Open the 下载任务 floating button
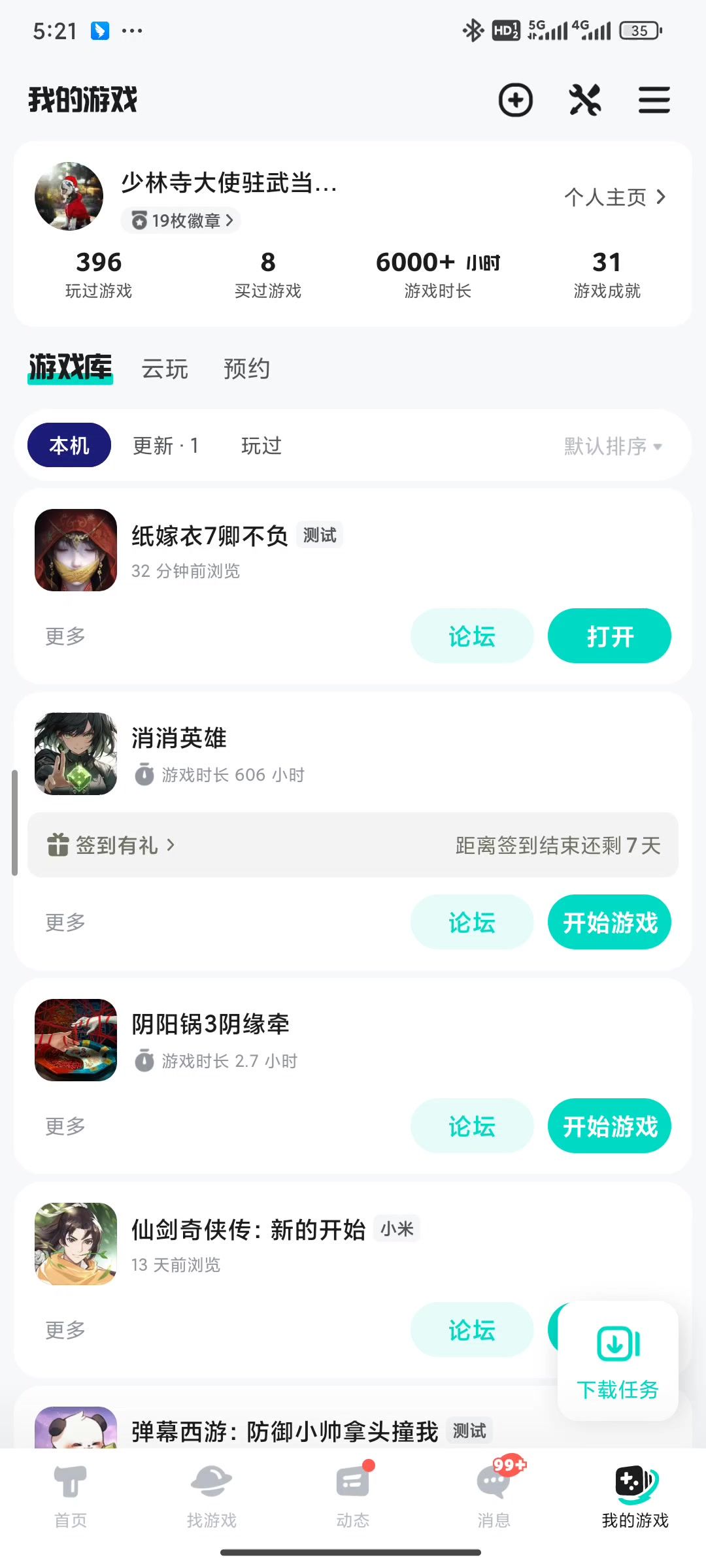This screenshot has width=706, height=1568. [617, 1362]
